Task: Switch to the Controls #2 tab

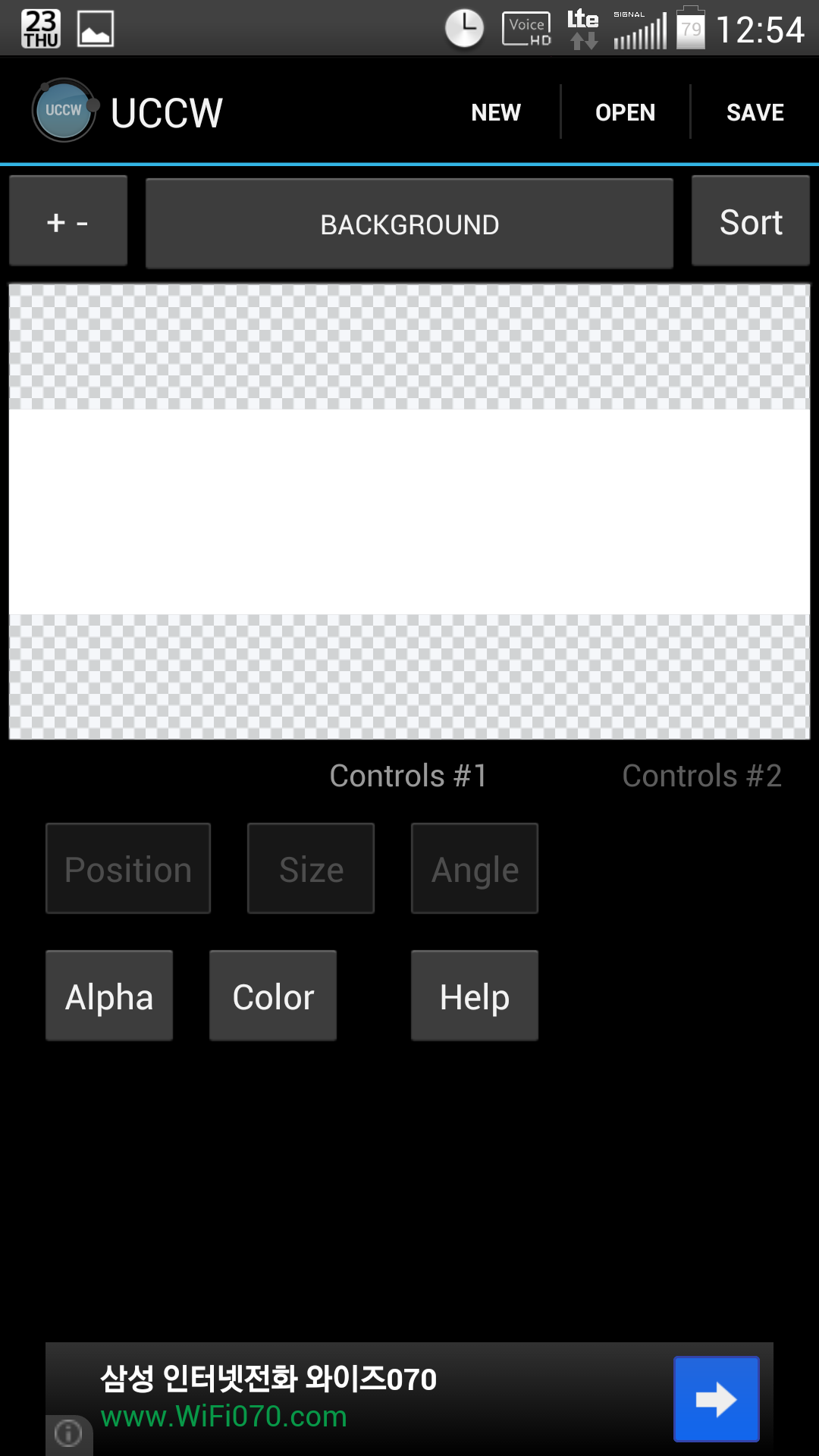Action: tap(701, 776)
